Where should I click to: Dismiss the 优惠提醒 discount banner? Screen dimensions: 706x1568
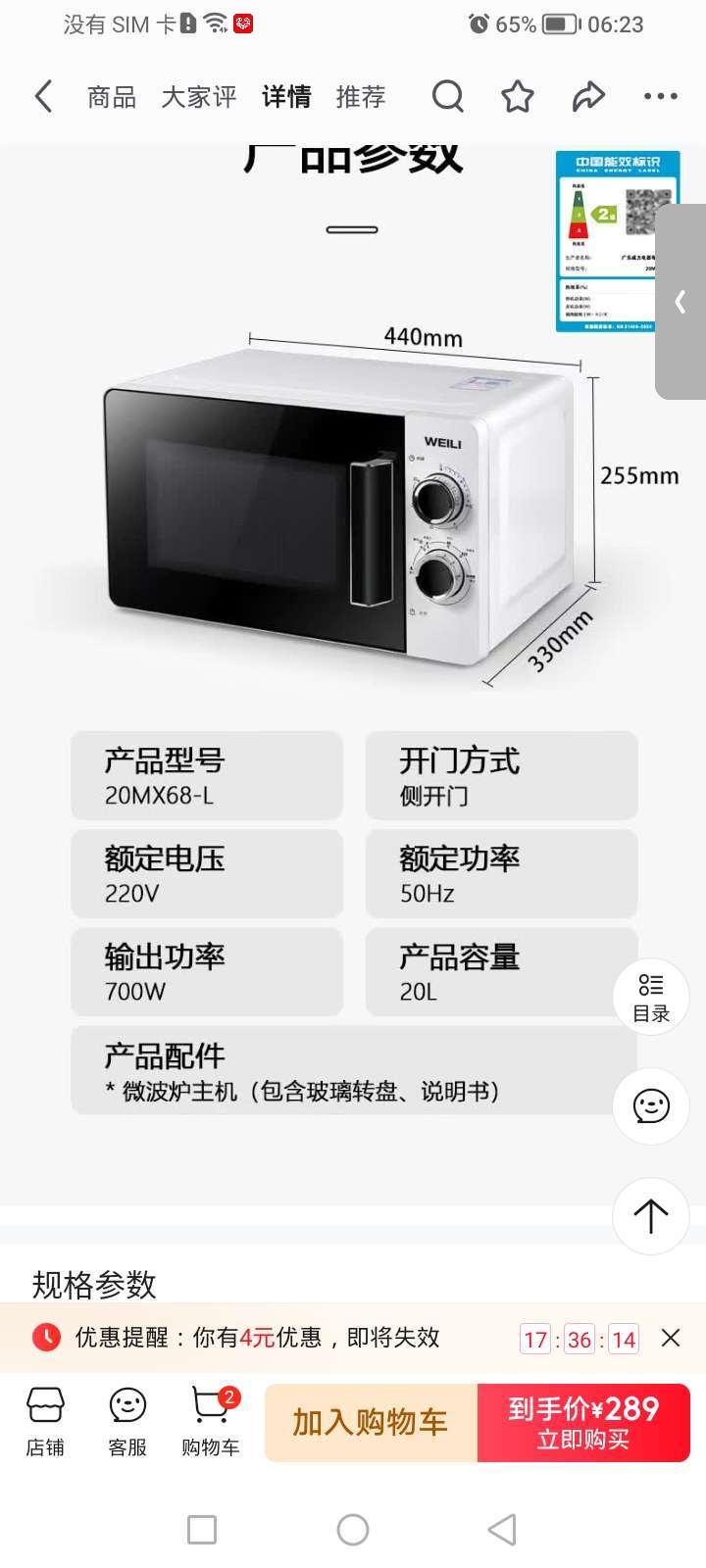671,1338
